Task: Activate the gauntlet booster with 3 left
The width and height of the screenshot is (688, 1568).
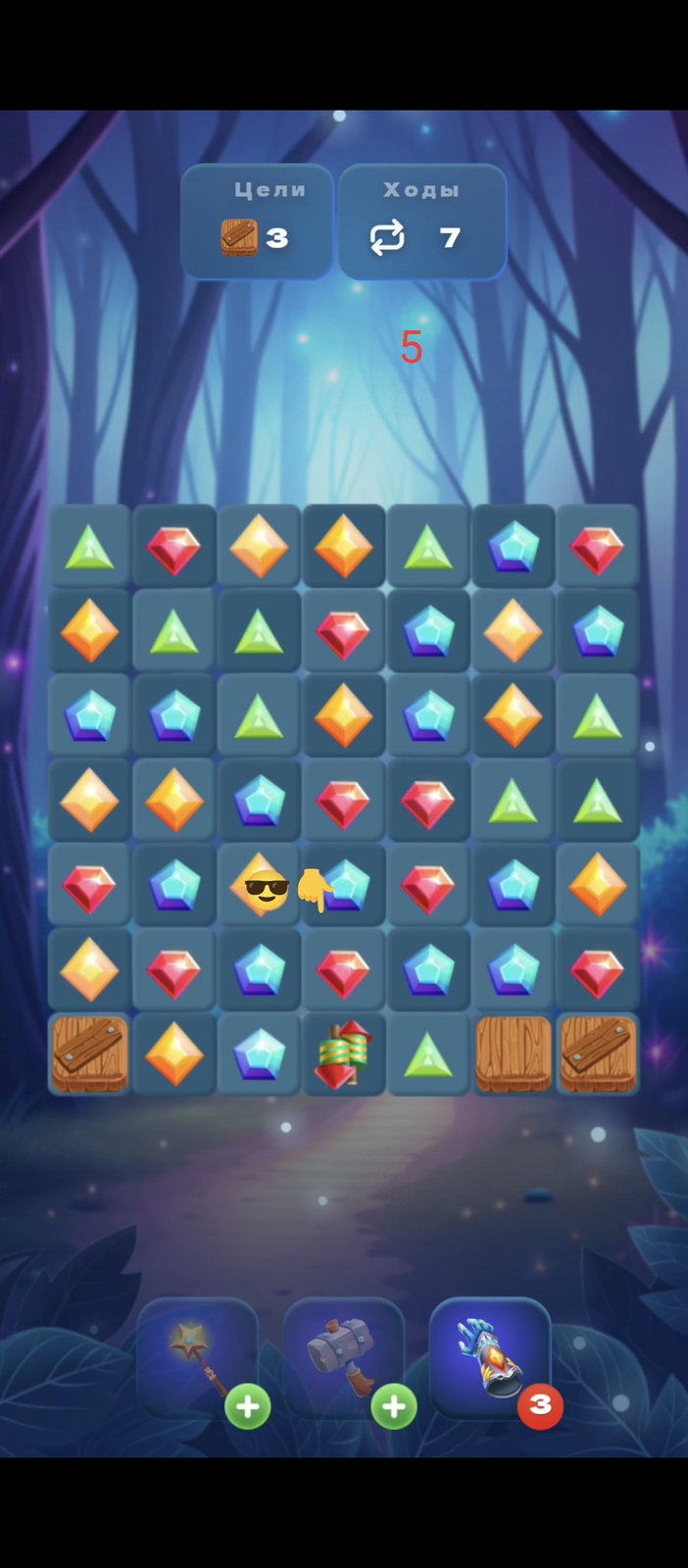Action: (490, 1358)
